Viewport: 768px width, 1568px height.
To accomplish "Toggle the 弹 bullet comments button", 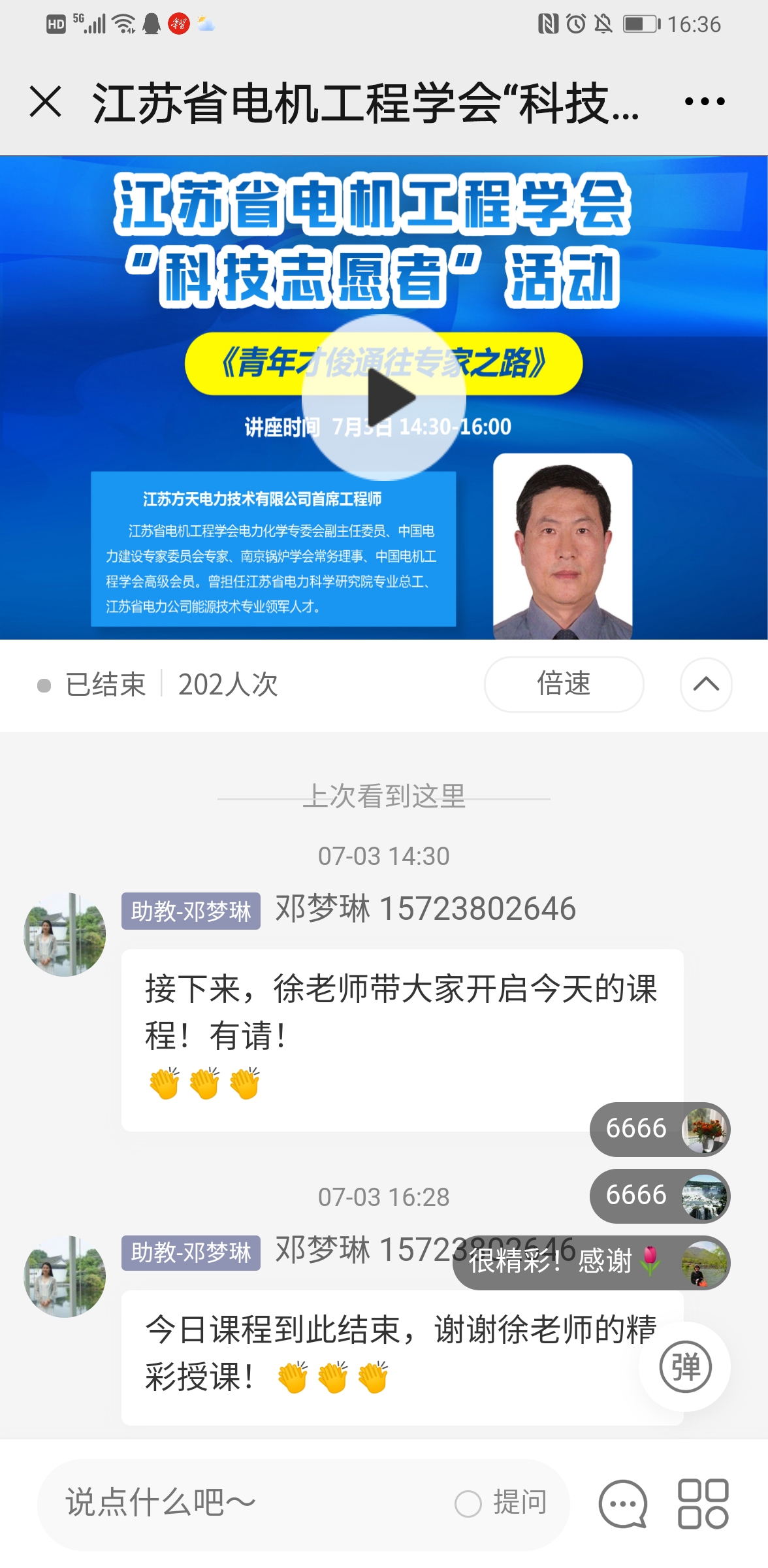I will point(685,1366).
